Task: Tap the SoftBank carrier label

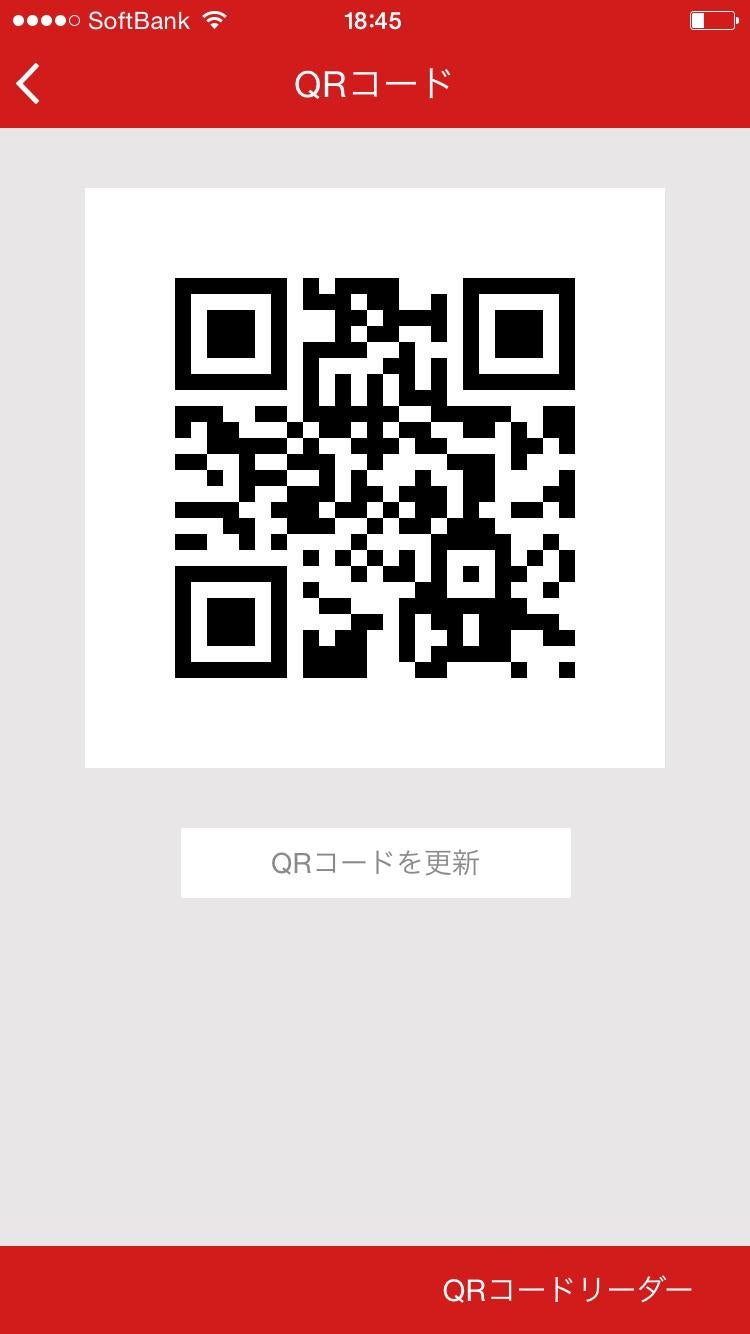Action: pos(140,18)
